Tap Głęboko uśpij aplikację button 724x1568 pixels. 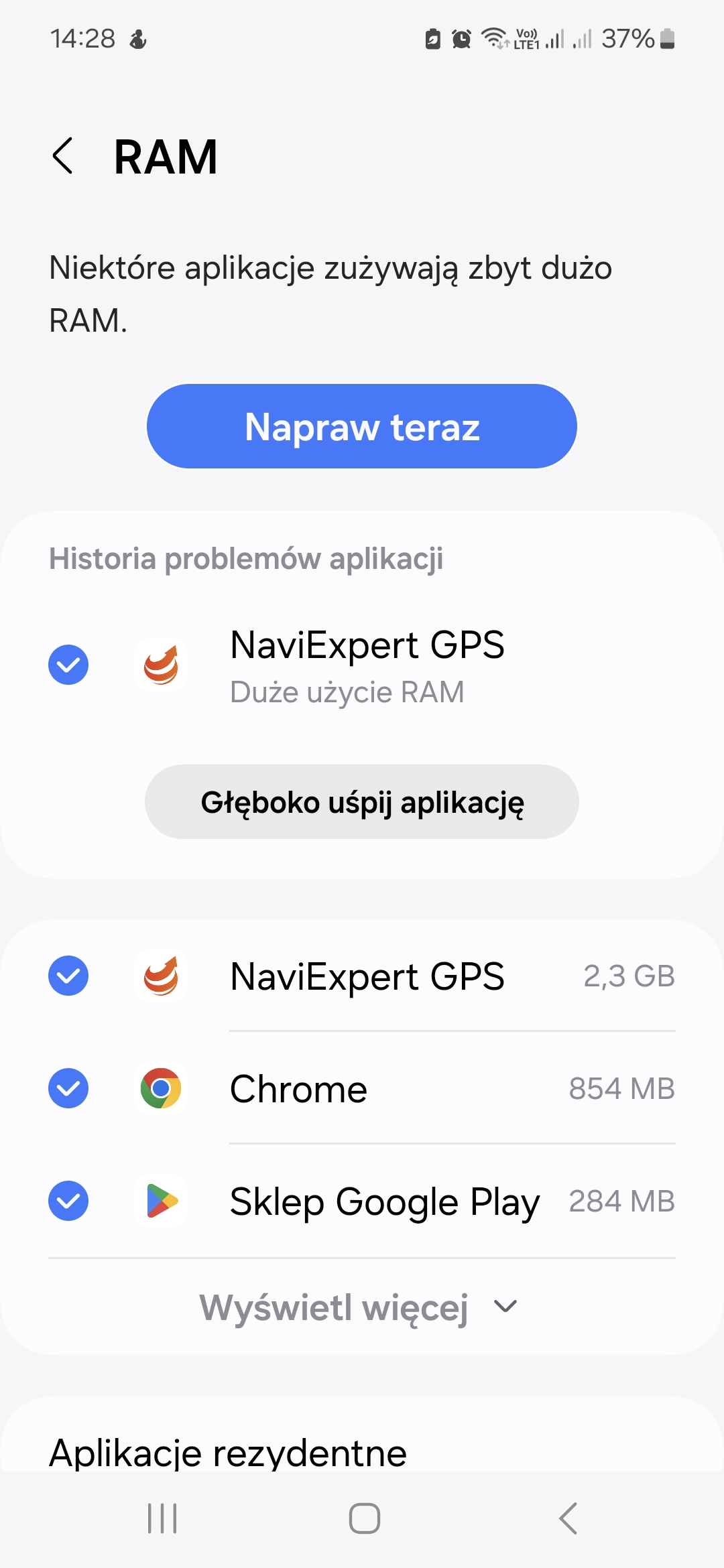pyautogui.click(x=362, y=802)
